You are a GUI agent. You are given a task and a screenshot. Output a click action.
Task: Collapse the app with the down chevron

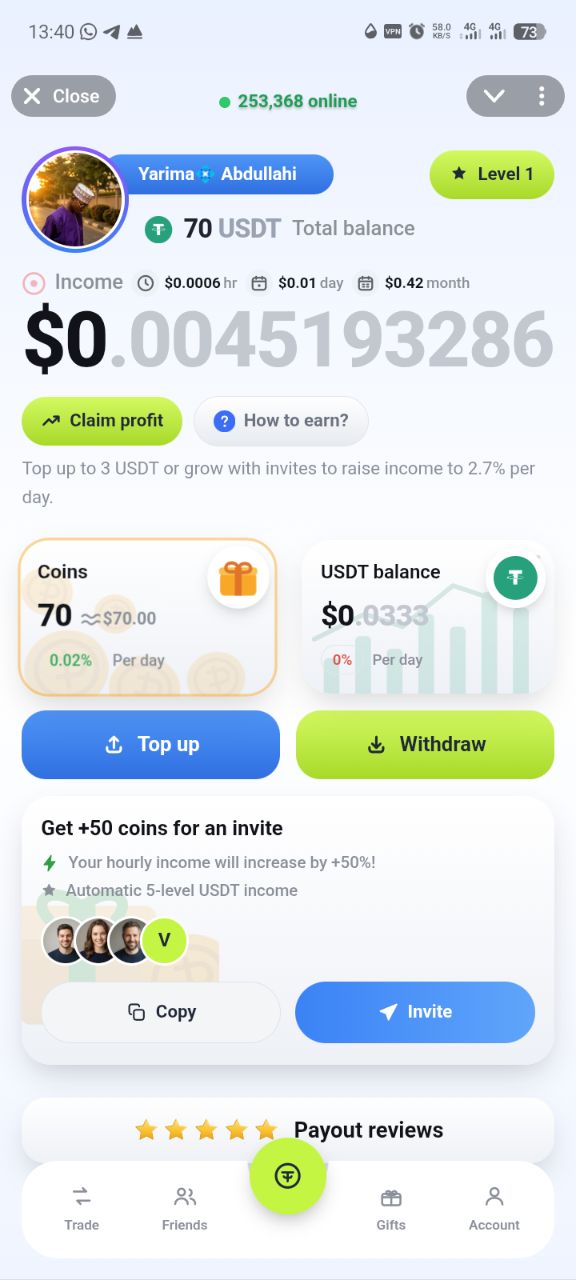(x=494, y=96)
